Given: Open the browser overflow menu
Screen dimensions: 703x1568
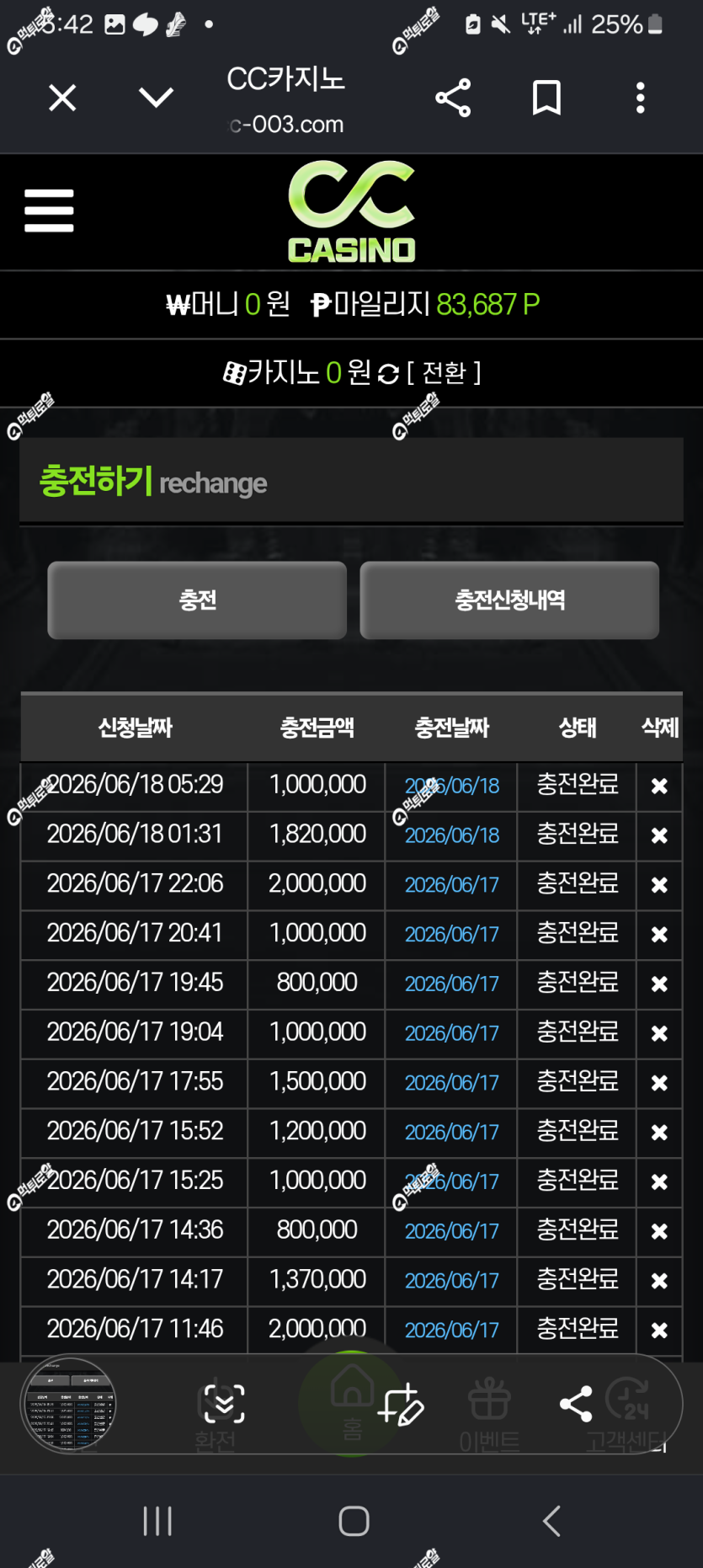Looking at the screenshot, I should [x=641, y=99].
